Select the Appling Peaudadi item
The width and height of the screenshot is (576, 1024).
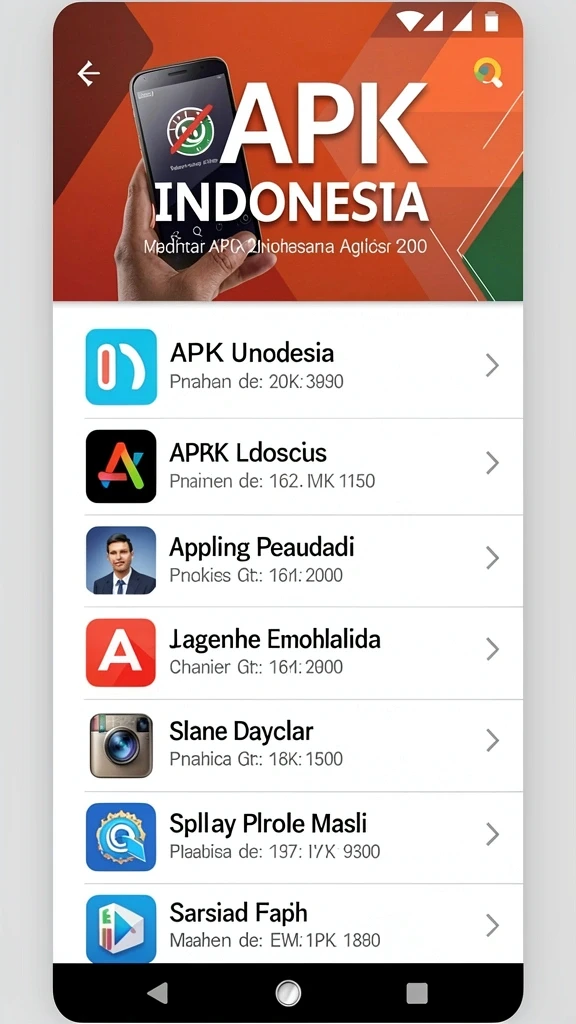288,560
